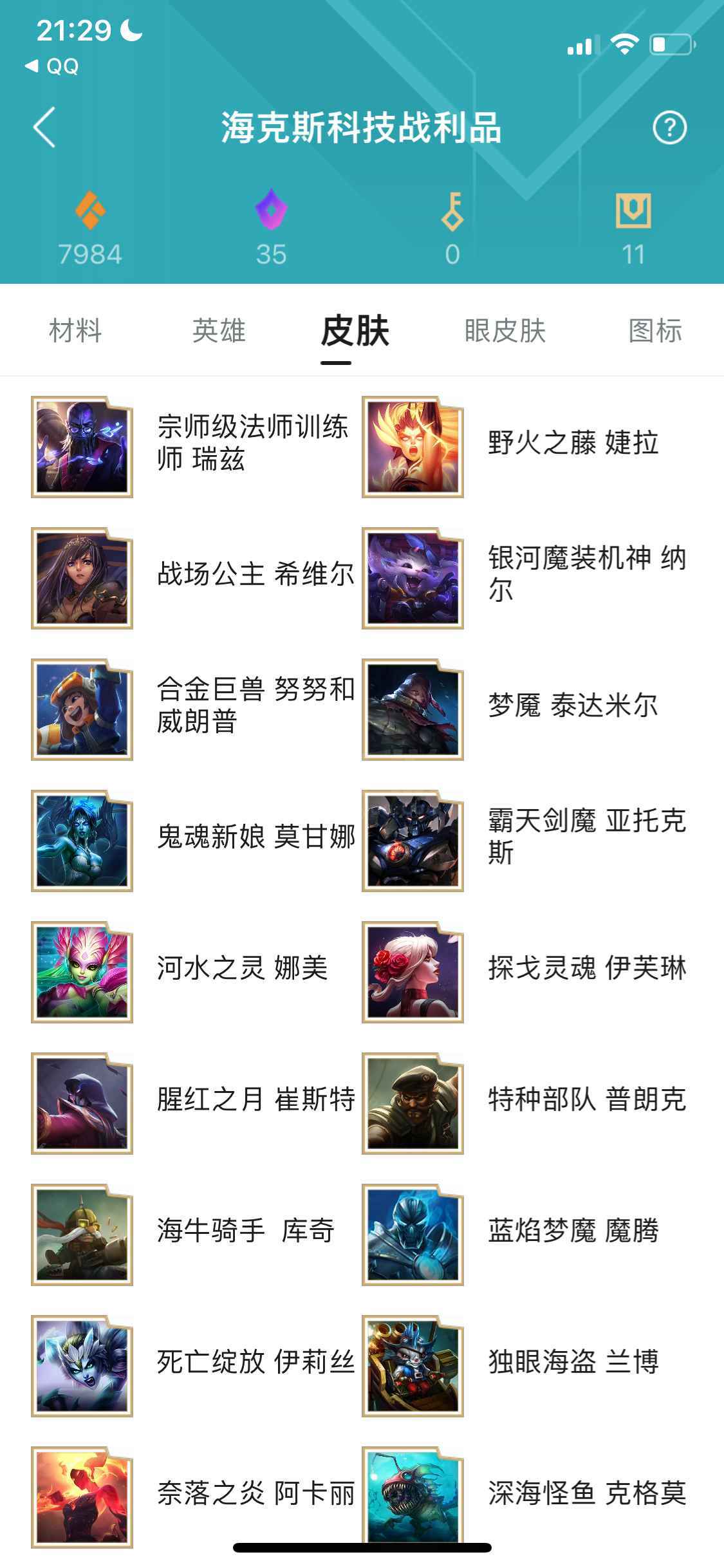Screen dimensions: 724x1568
Task: Switch to the 英雄 tab
Action: coord(219,331)
